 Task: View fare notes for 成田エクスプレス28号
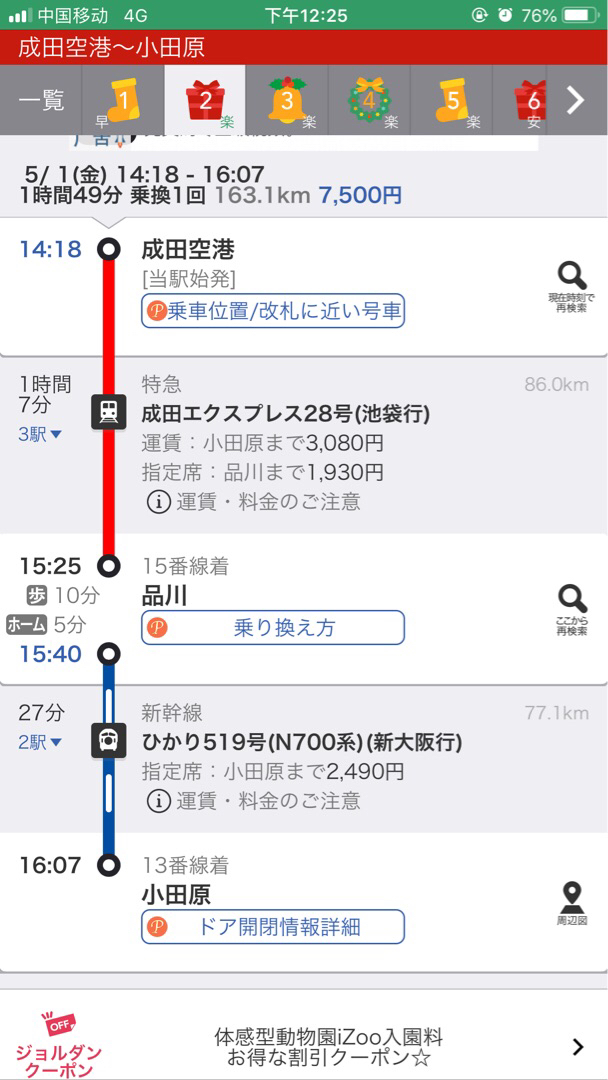click(x=254, y=501)
